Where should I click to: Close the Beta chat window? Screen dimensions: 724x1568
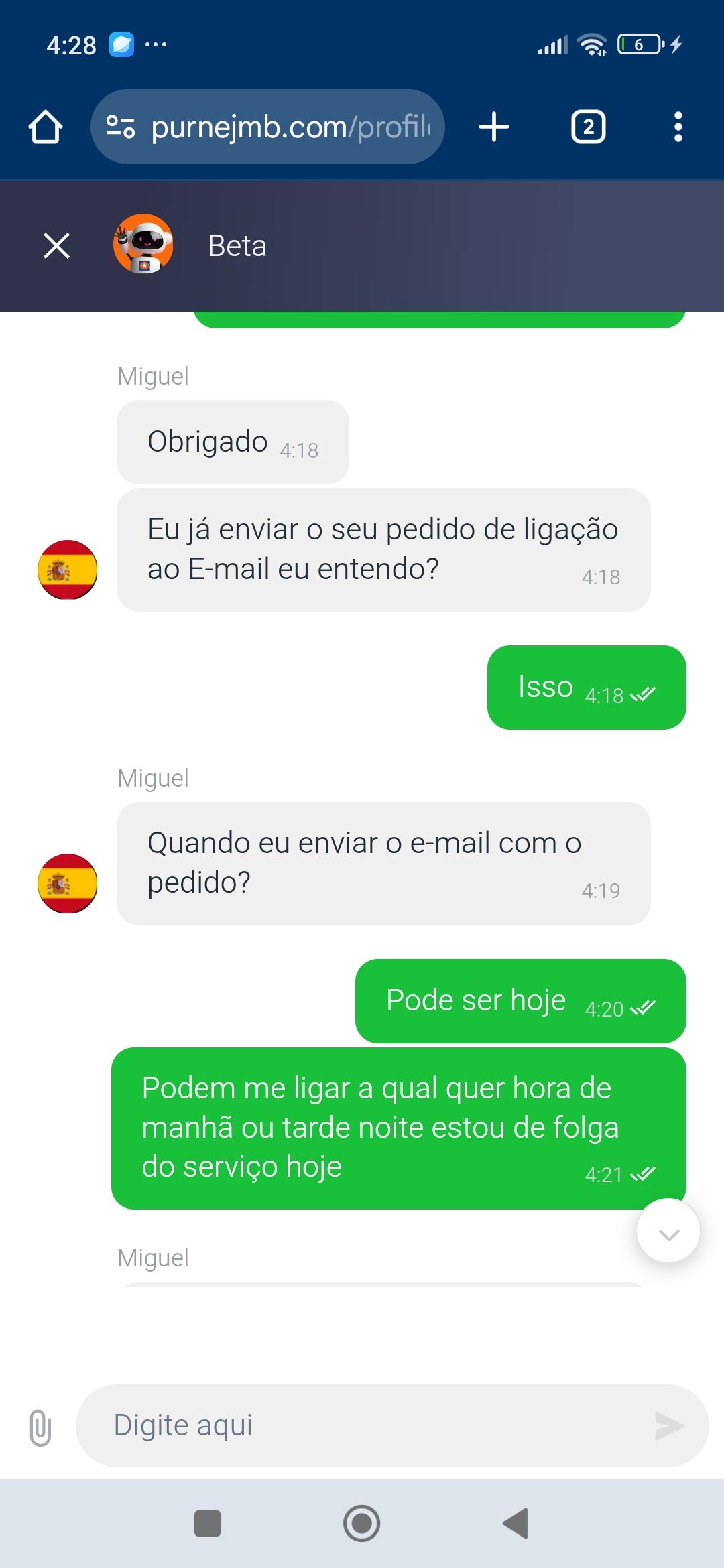[x=56, y=245]
